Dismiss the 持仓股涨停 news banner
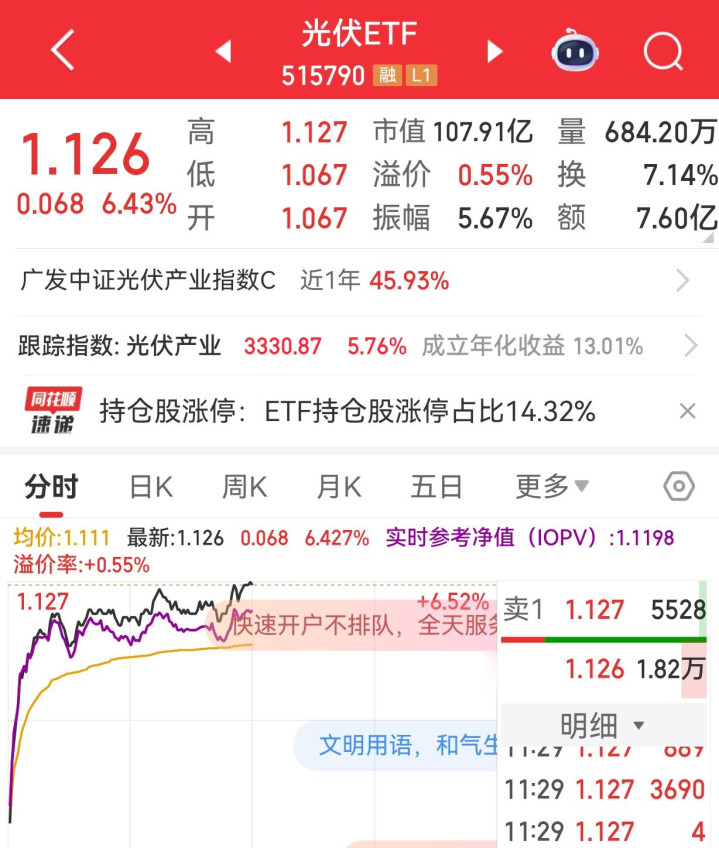The height and width of the screenshot is (848, 719). [x=688, y=412]
